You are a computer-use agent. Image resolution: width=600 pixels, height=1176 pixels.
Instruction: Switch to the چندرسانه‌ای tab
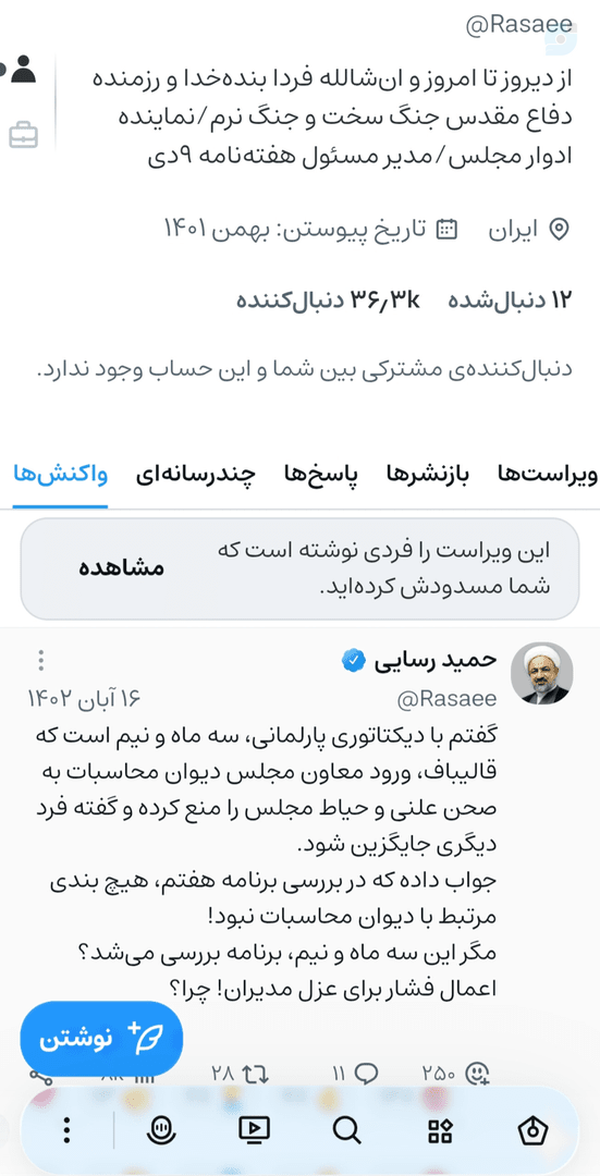(x=196, y=476)
